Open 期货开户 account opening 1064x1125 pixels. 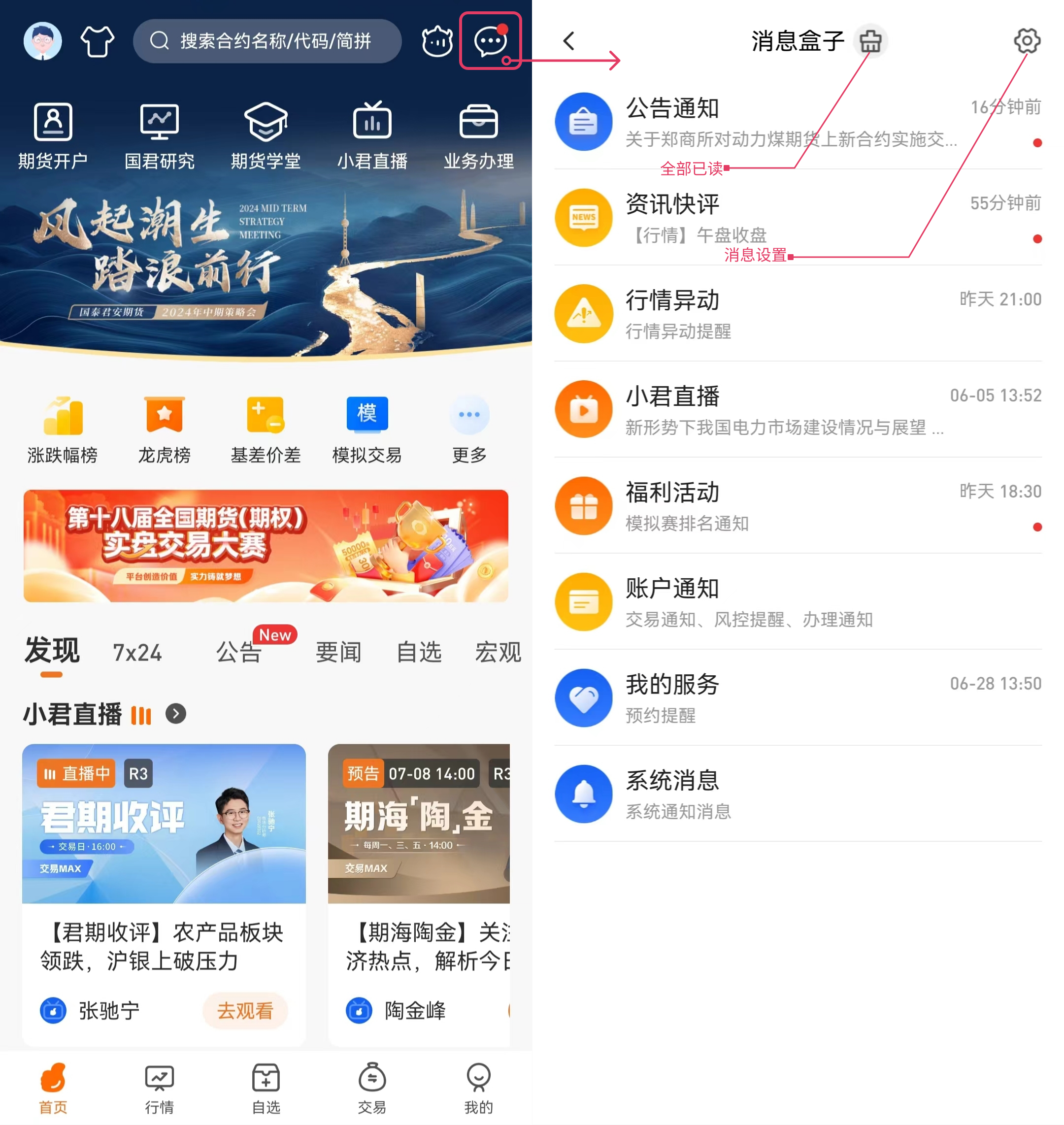pos(53,136)
